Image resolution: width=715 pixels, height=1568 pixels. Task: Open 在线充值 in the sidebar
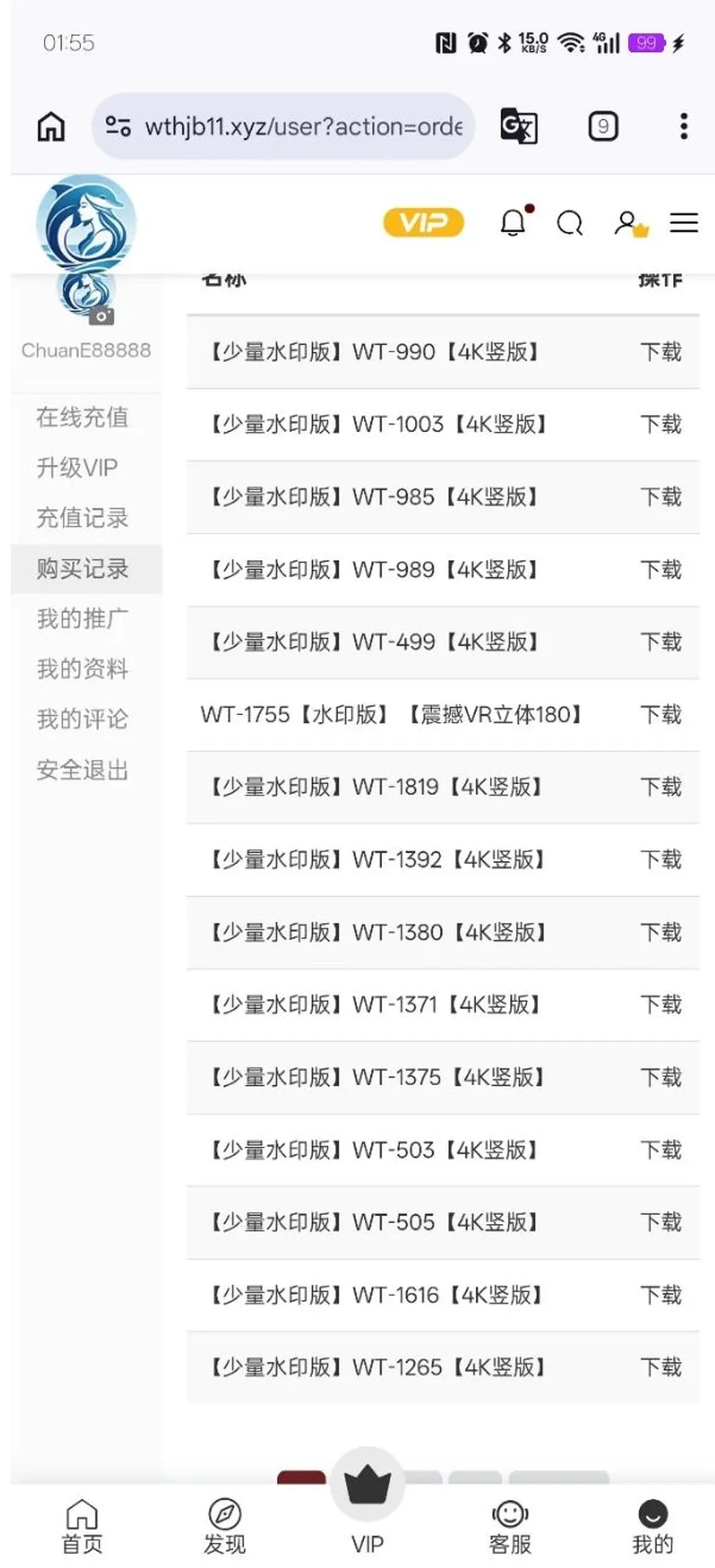tap(82, 417)
